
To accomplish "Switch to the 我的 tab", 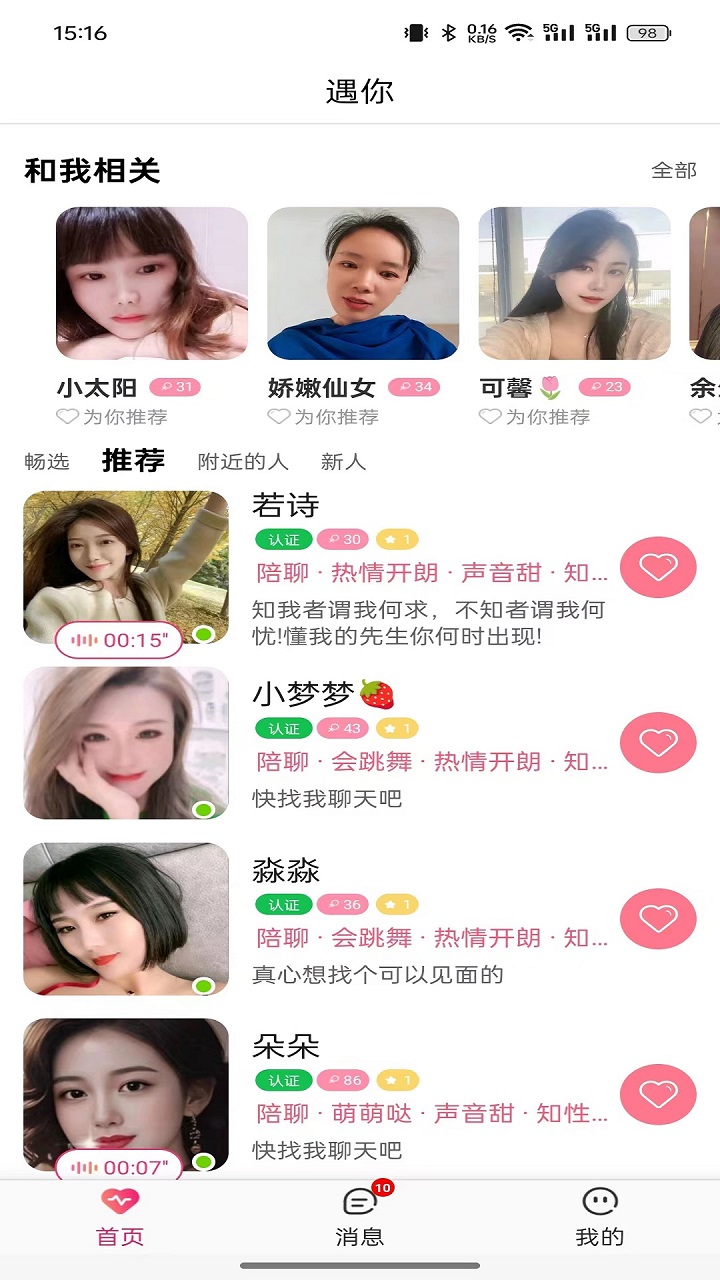I will 600,1216.
